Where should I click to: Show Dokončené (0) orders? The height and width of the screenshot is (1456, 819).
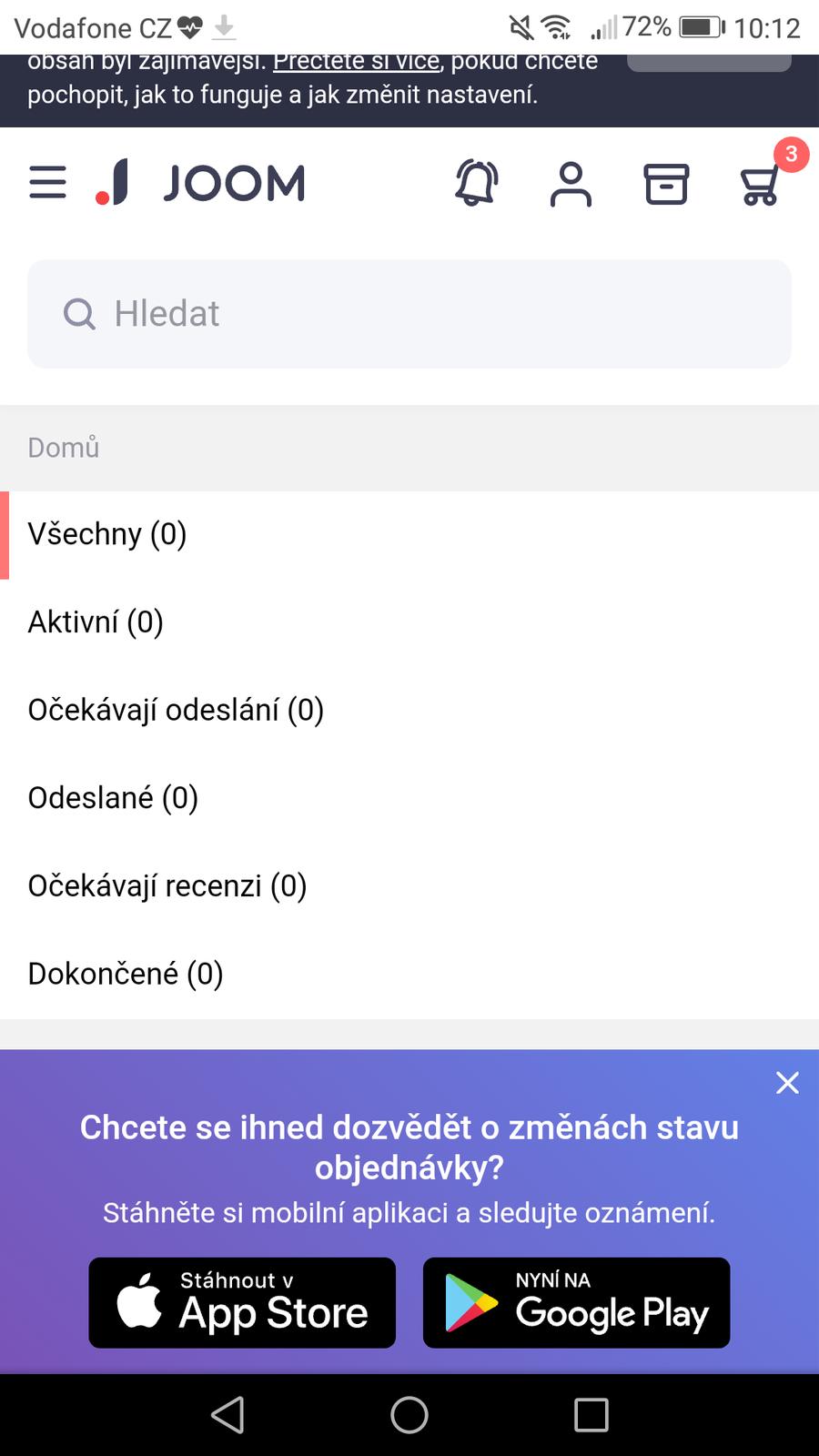126,974
